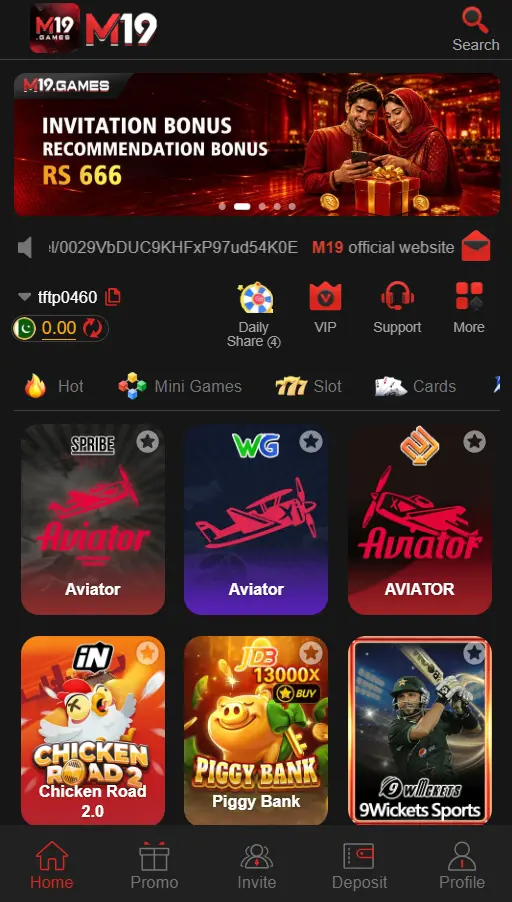
Task: Open 9Wickets Sports
Action: tap(420, 731)
